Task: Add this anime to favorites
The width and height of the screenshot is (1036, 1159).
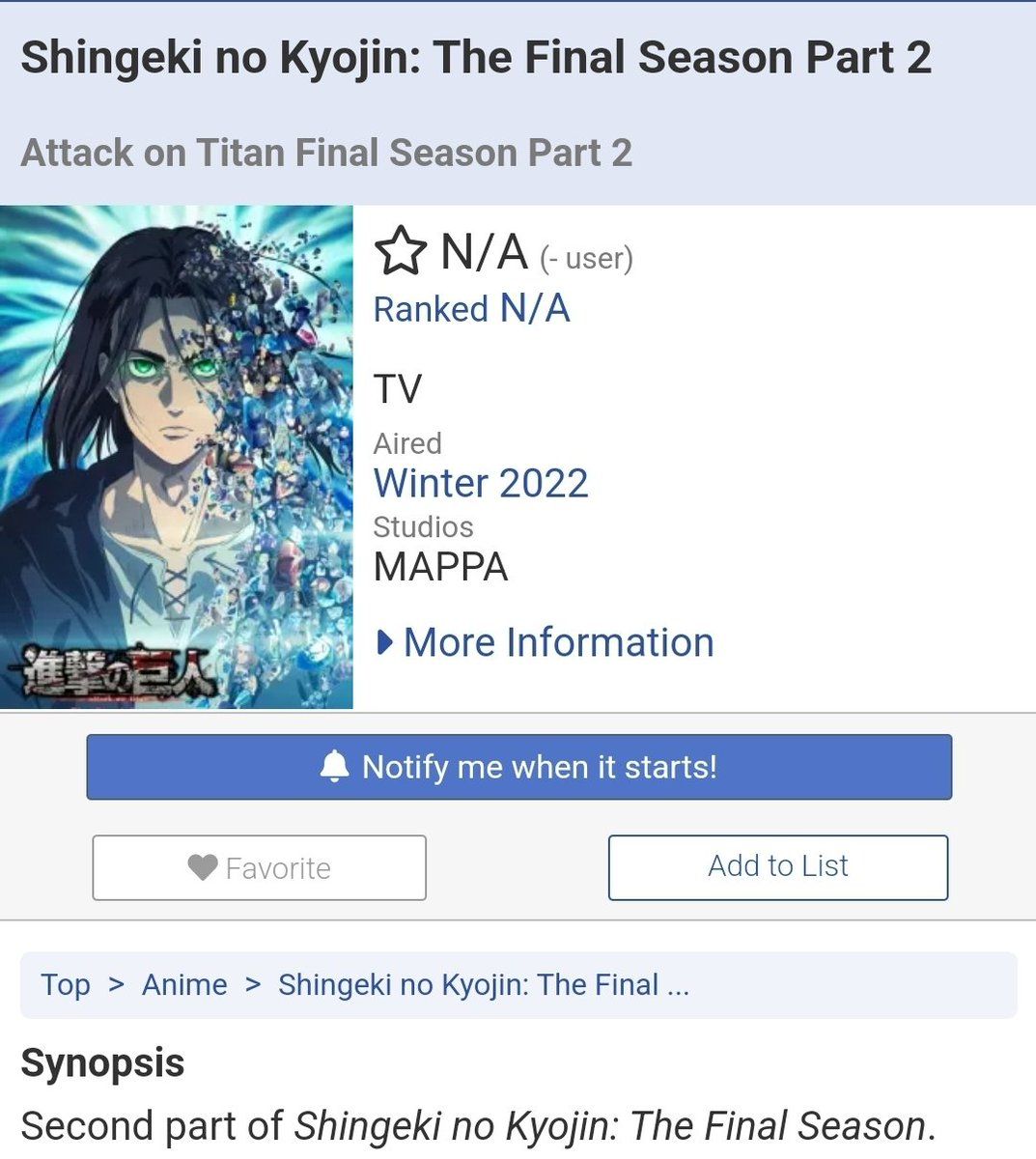Action: pyautogui.click(x=259, y=867)
